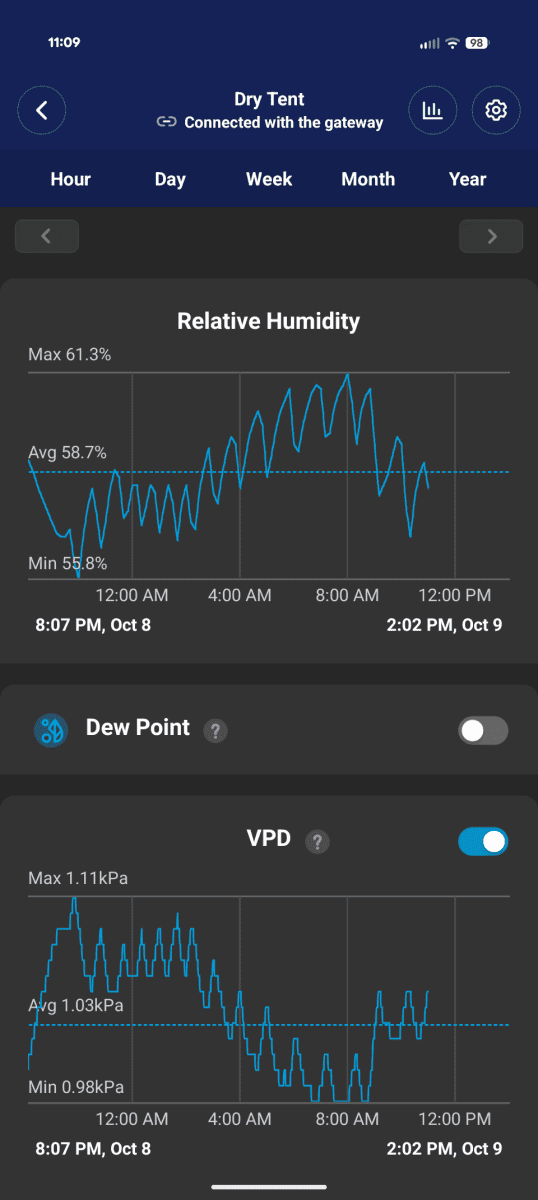Viewport: 538px width, 1200px height.
Task: Go to the previous time period
Action: tap(47, 236)
